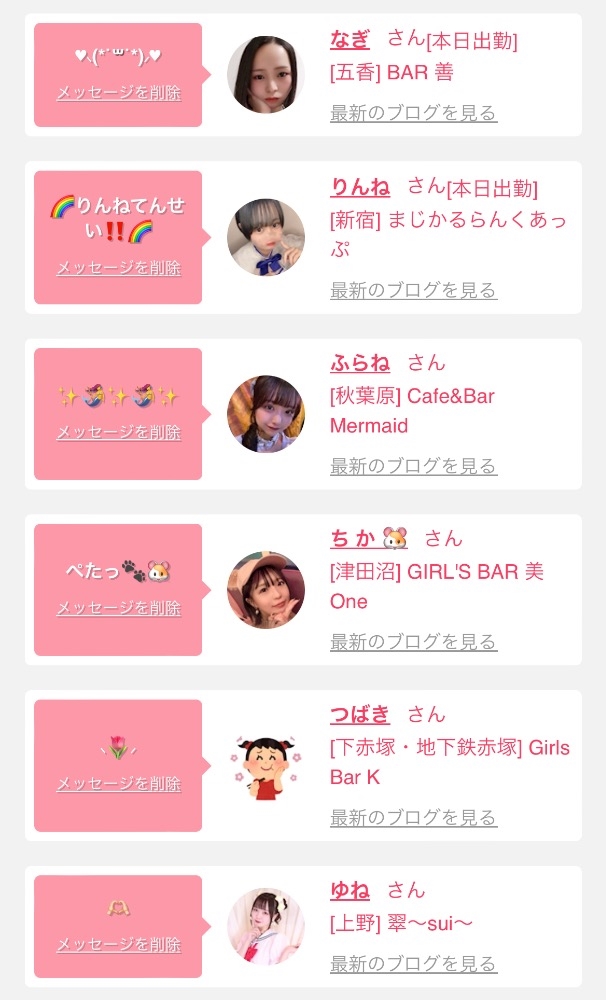The image size is (606, 1000).
Task: Delete the ぺたっ message
Action: [x=119, y=608]
